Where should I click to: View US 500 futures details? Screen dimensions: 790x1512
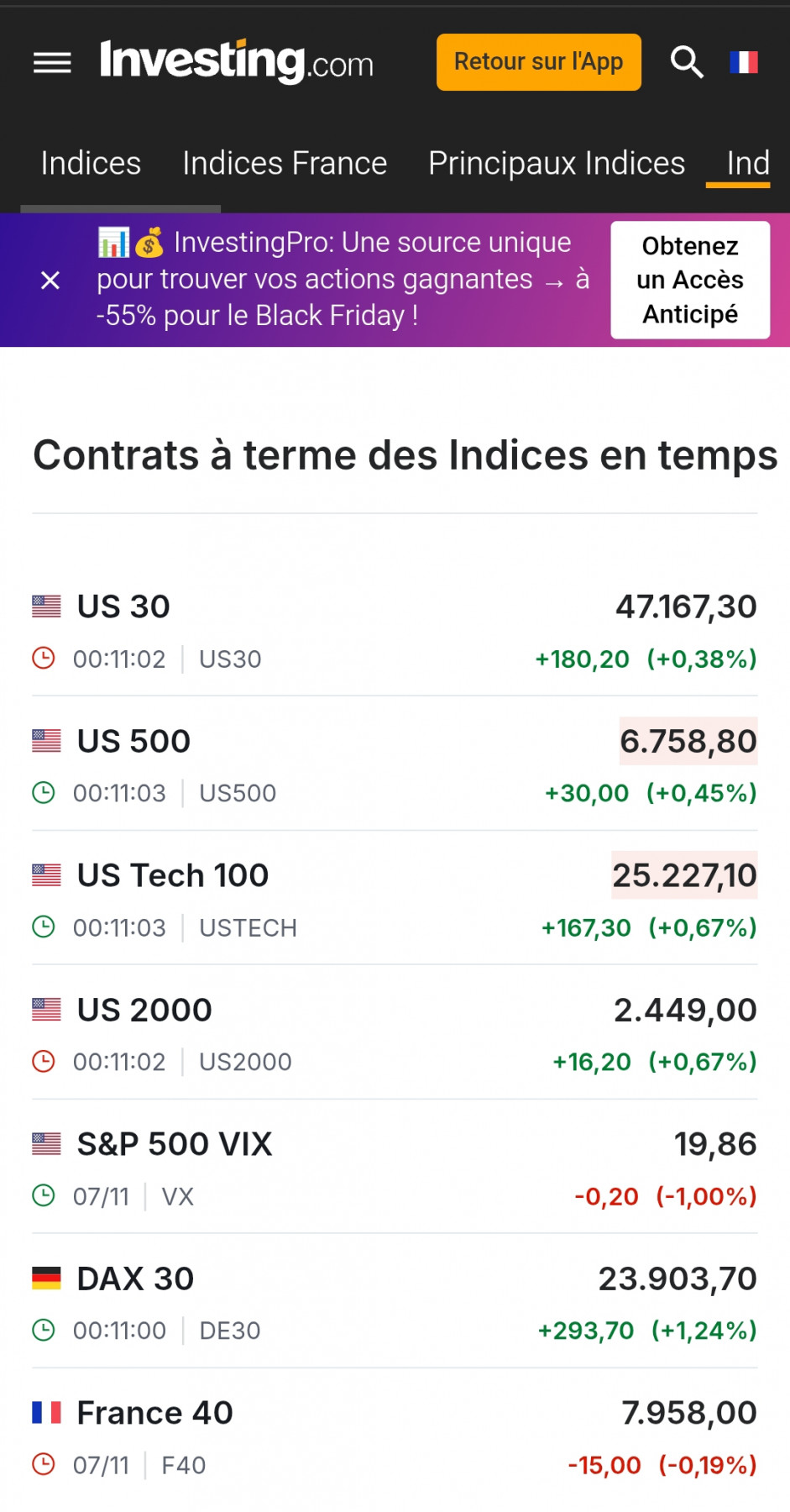click(134, 741)
